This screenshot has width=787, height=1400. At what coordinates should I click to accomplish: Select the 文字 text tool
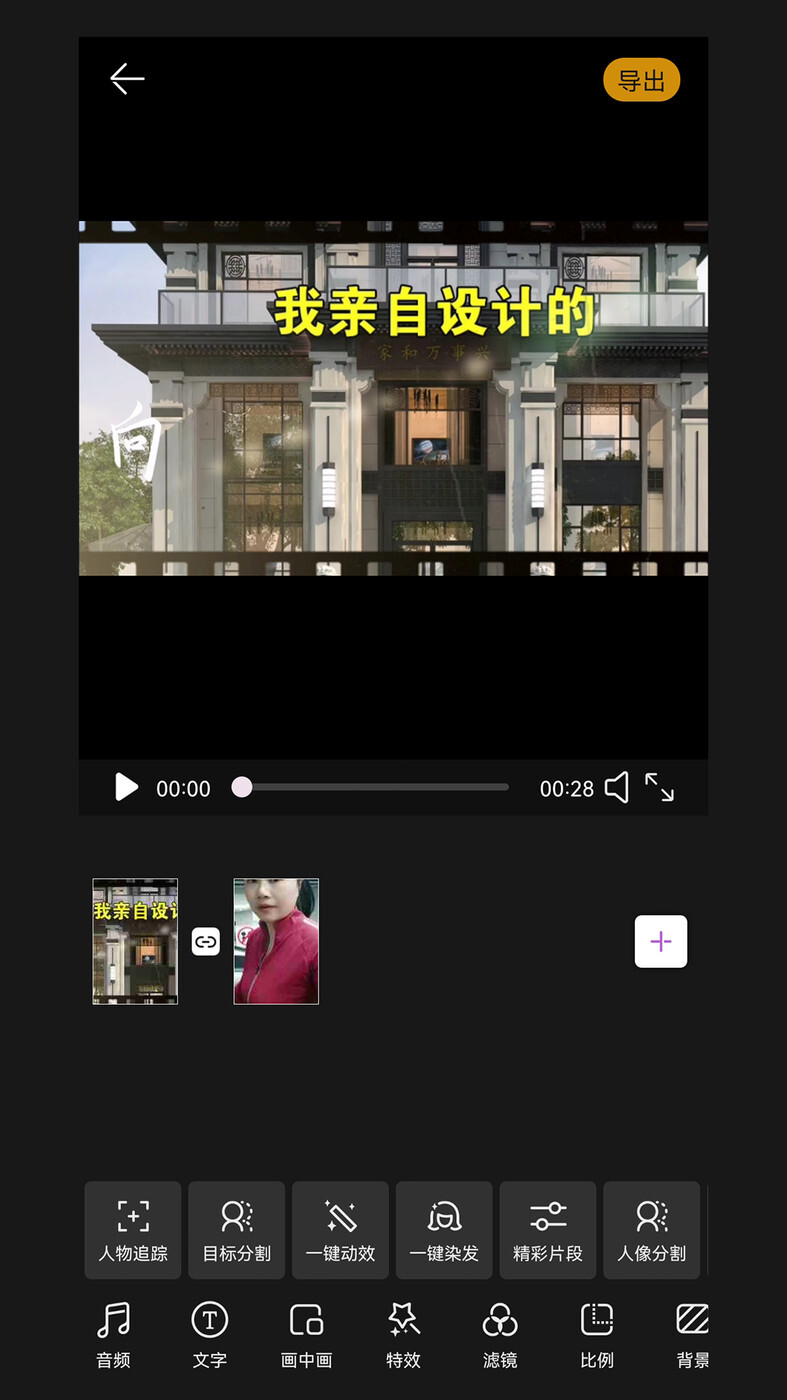209,1335
